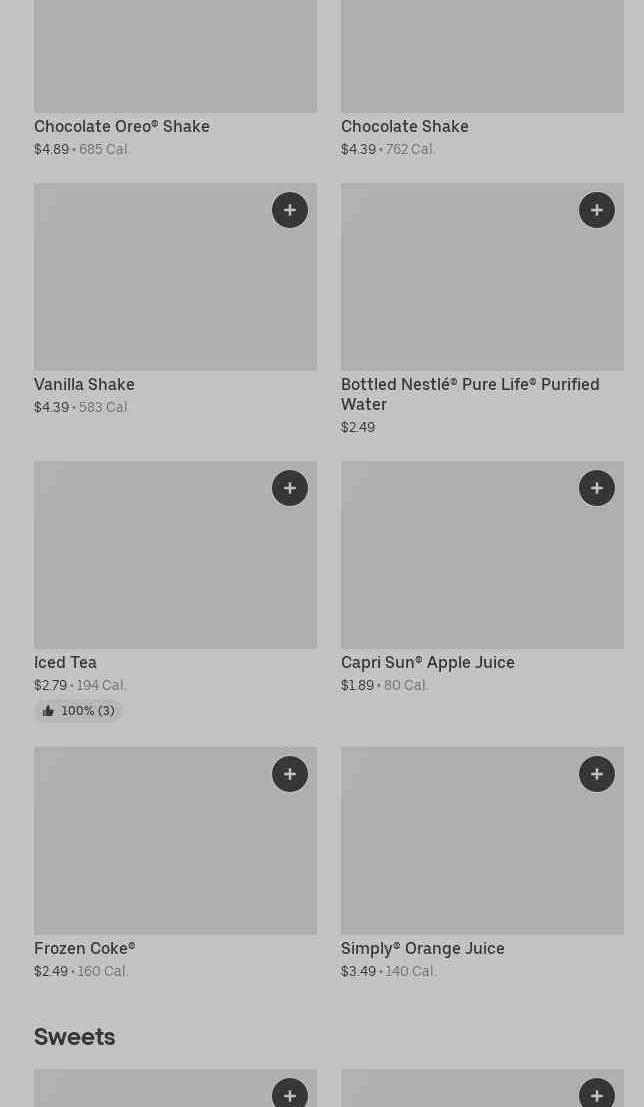Add Capri Sun Apple Juice to the cart
The height and width of the screenshot is (1107, 644).
pyautogui.click(x=597, y=488)
